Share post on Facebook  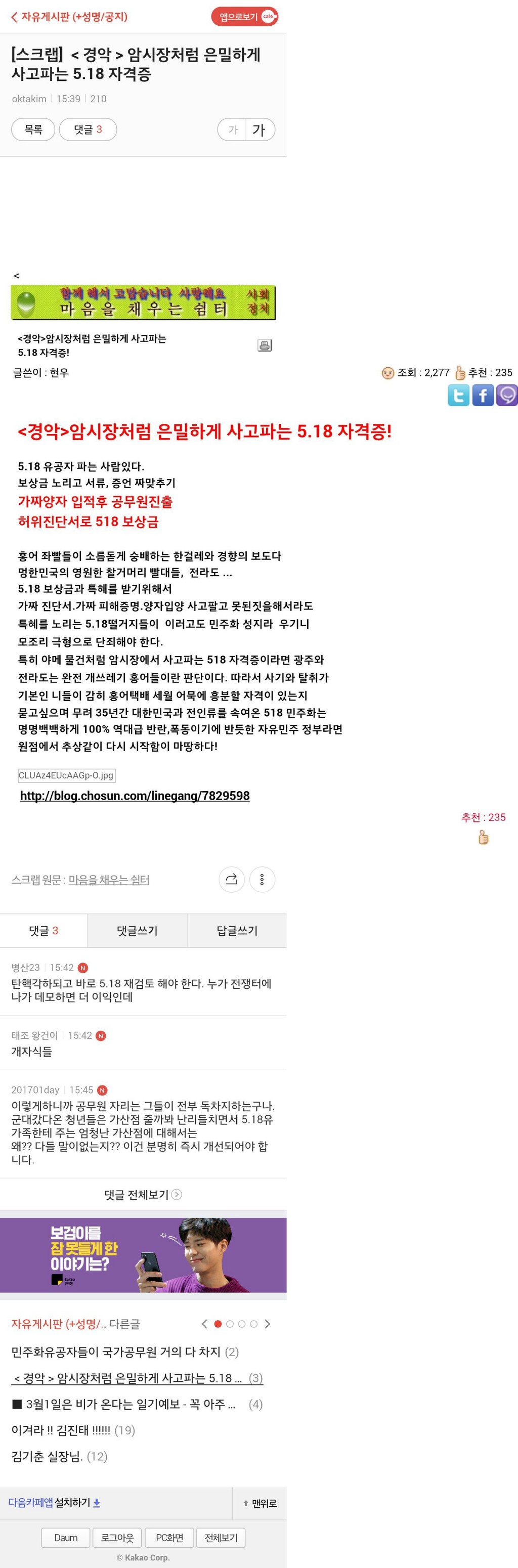click(483, 395)
